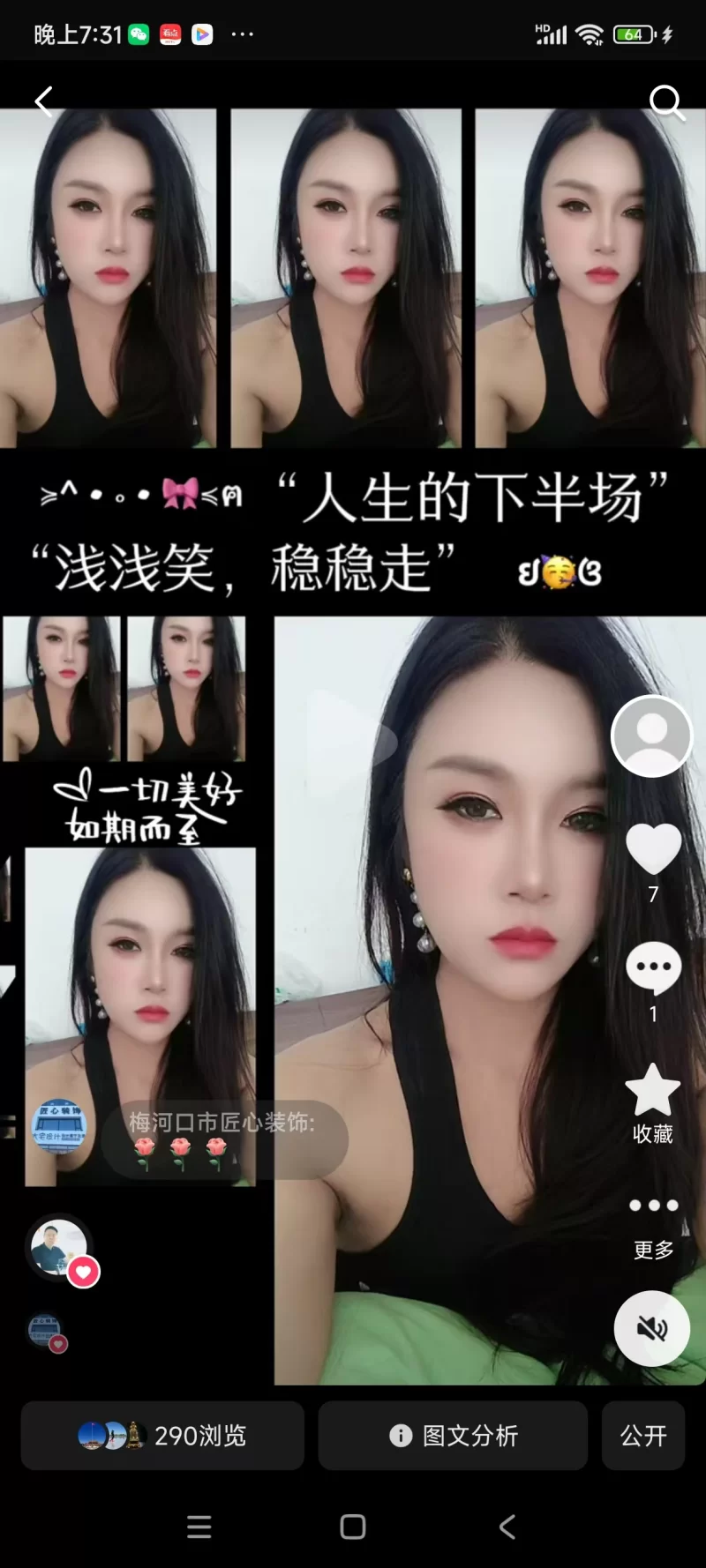View the 290浏览 viewers list
Image resolution: width=706 pixels, height=1568 pixels.
coord(162,1436)
